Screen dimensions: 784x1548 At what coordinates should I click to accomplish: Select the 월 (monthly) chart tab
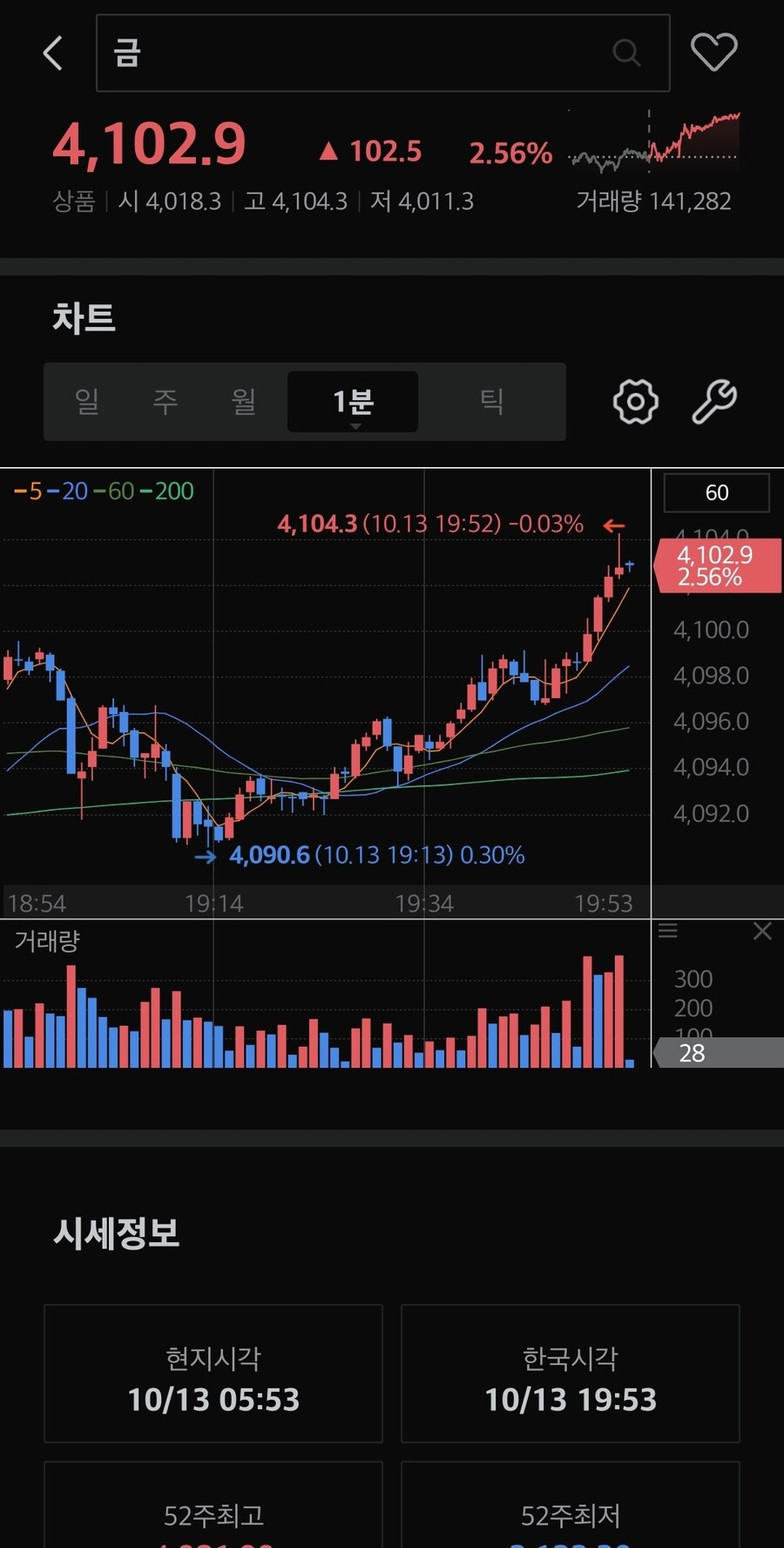[x=244, y=402]
